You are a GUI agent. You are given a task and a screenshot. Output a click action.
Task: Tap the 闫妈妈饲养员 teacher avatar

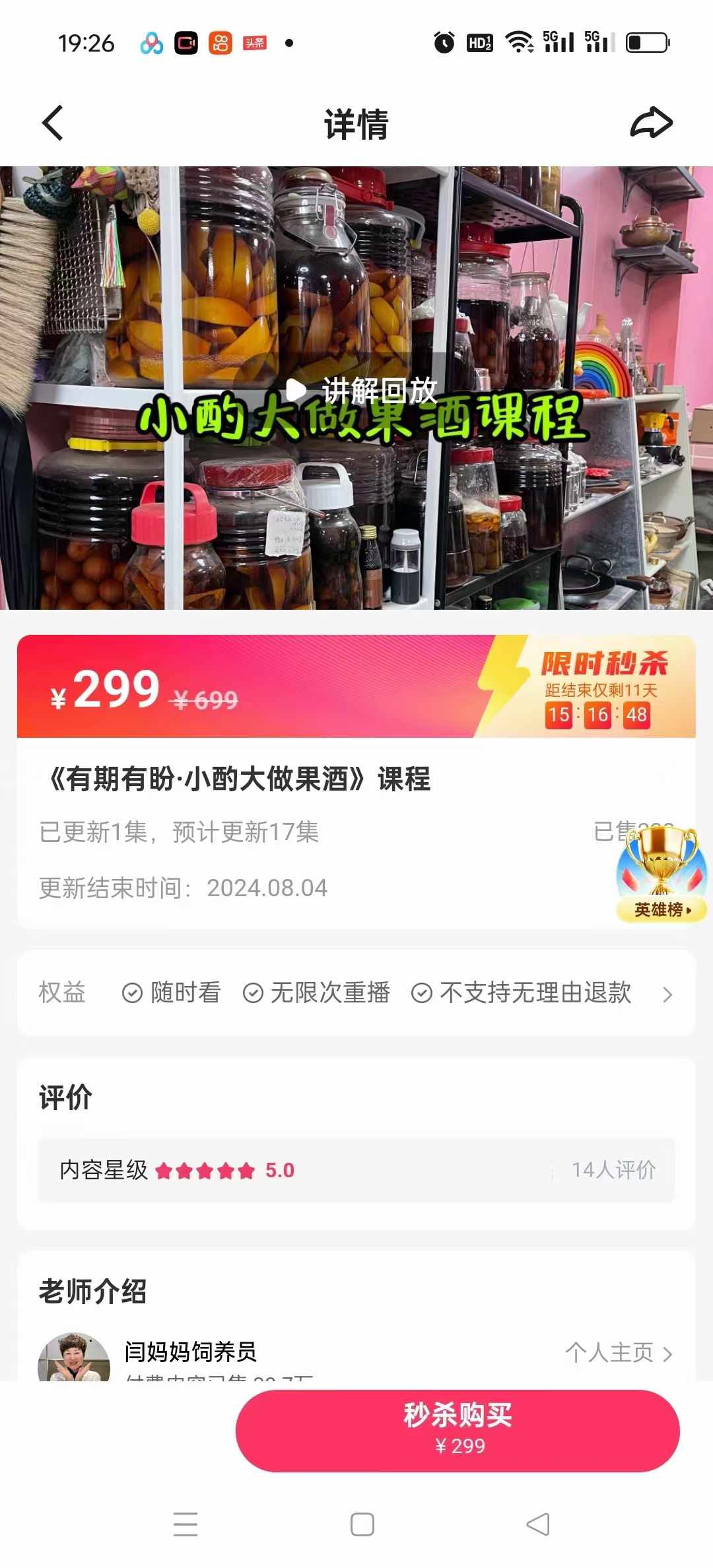[x=73, y=1358]
